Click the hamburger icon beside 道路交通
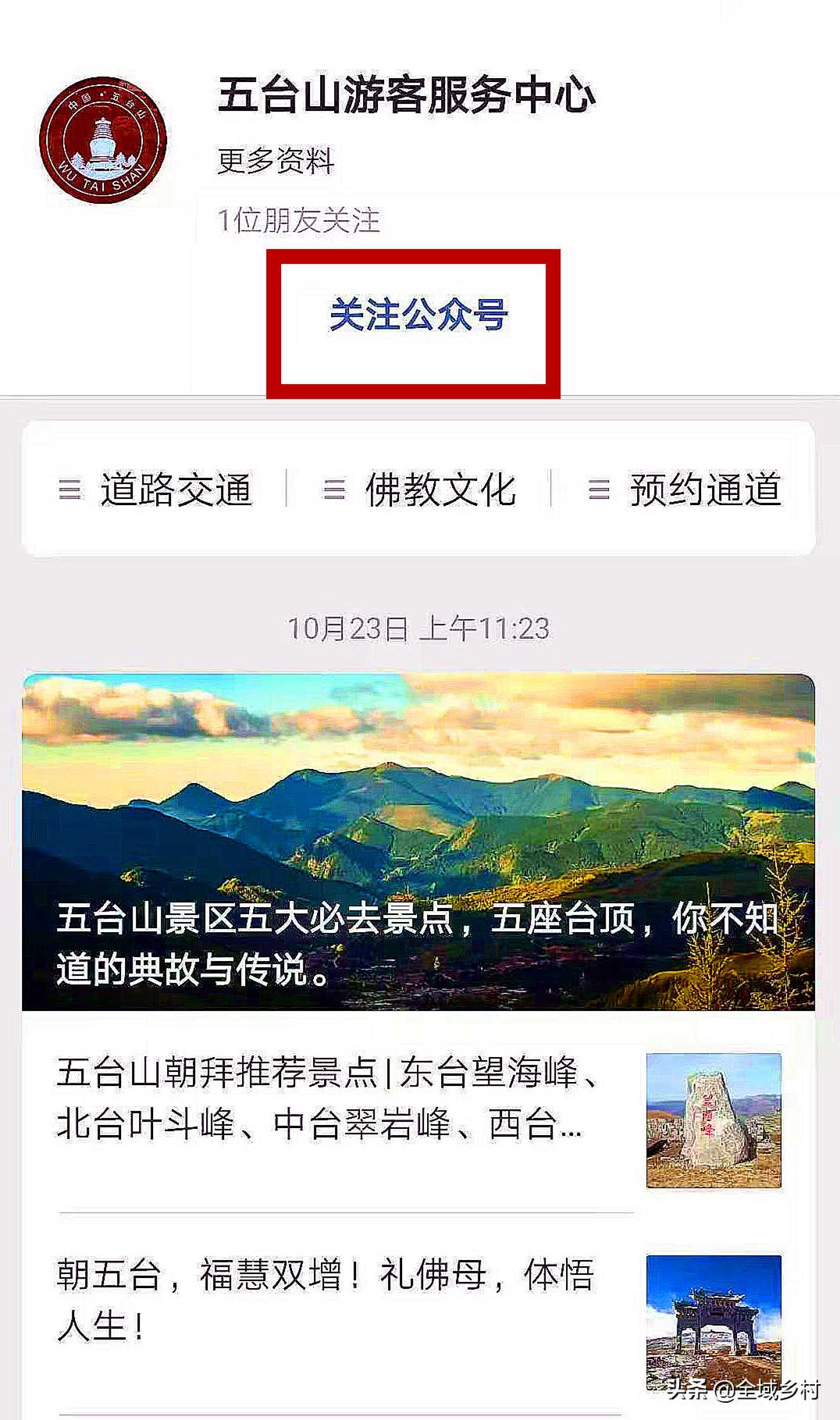The width and height of the screenshot is (840, 1420). coord(70,490)
